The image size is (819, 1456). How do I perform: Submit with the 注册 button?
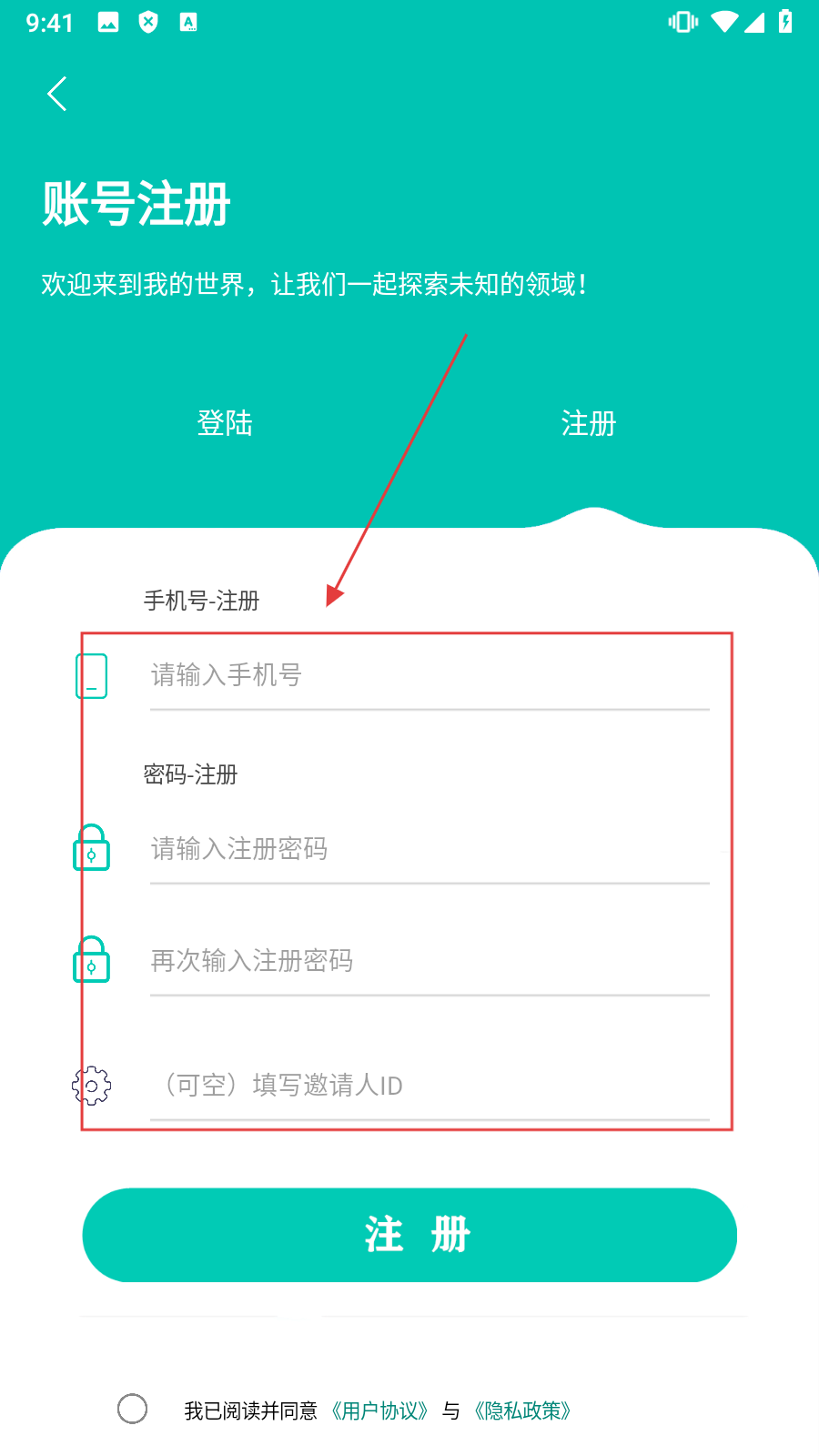[x=409, y=1235]
